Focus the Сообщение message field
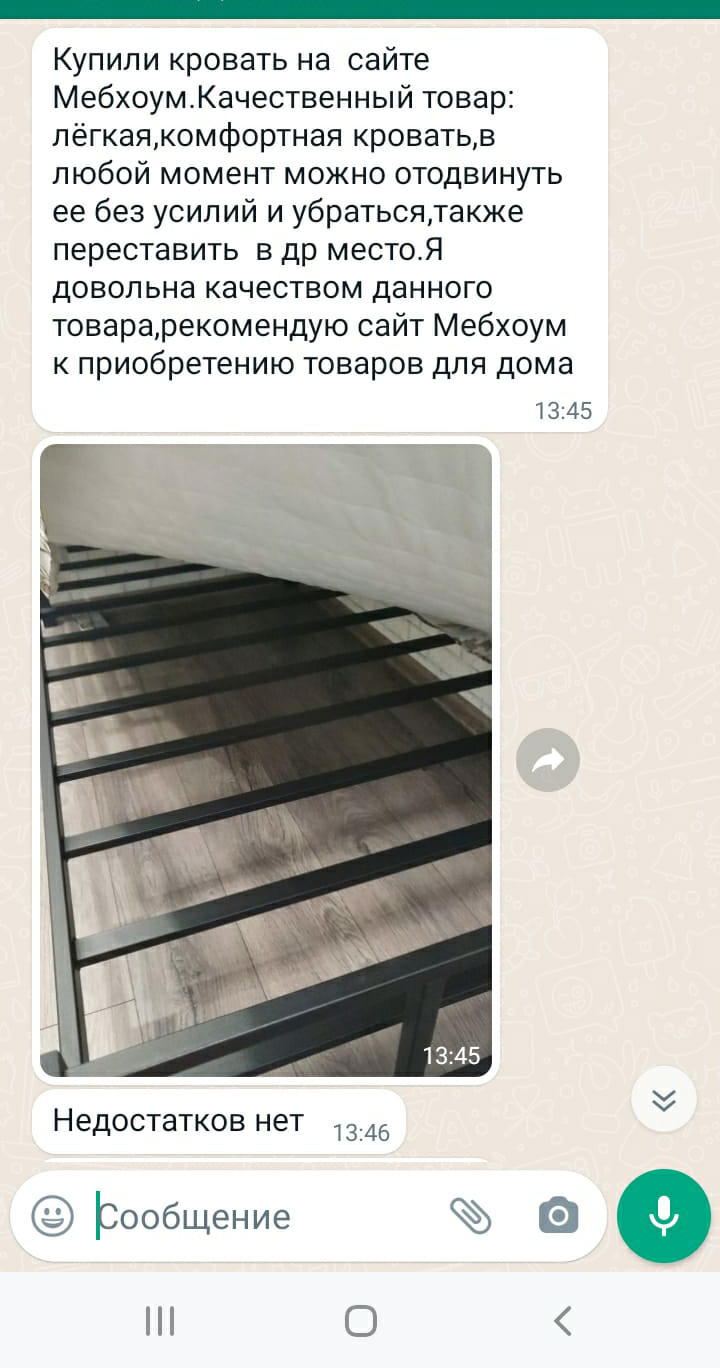This screenshot has width=720, height=1368. coord(260,1216)
